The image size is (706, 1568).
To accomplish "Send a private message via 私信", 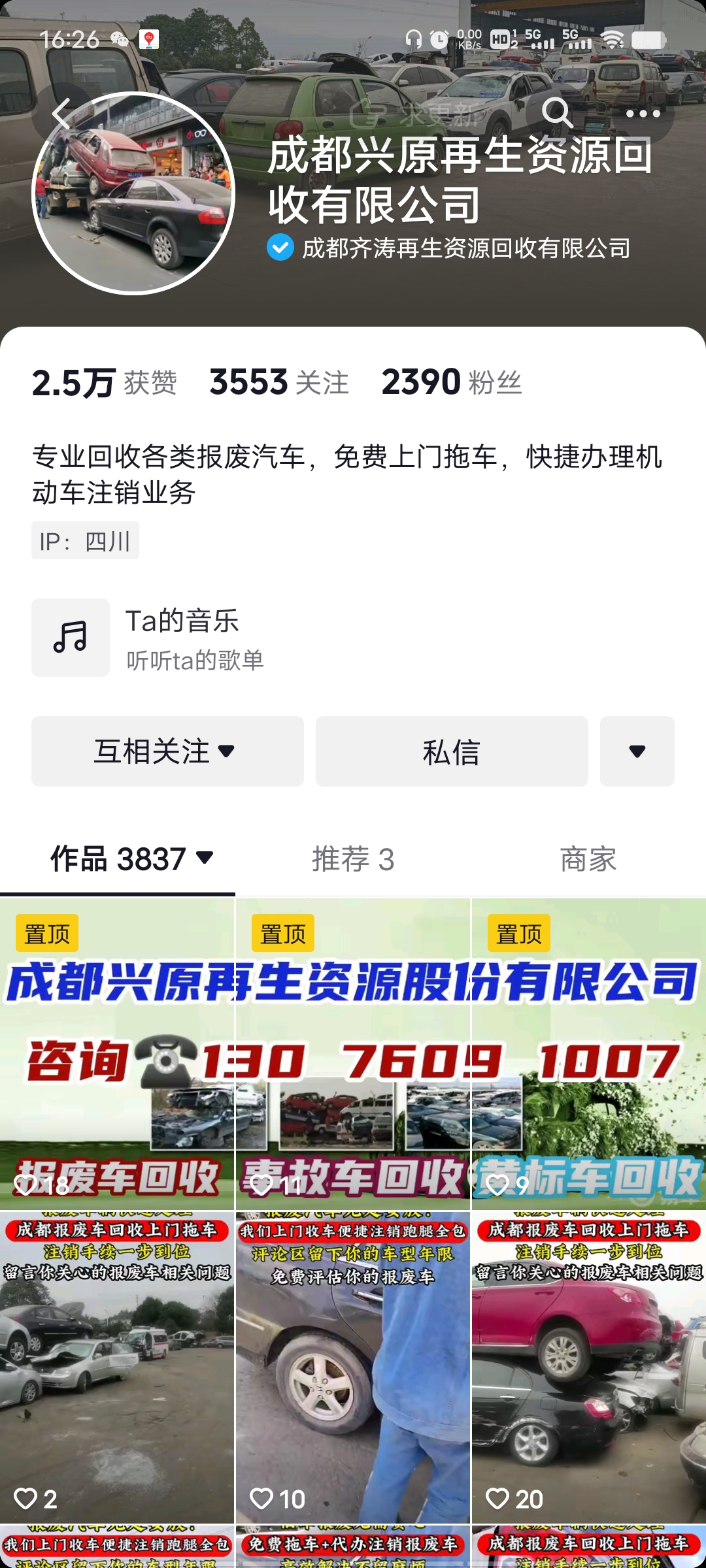I will point(451,751).
